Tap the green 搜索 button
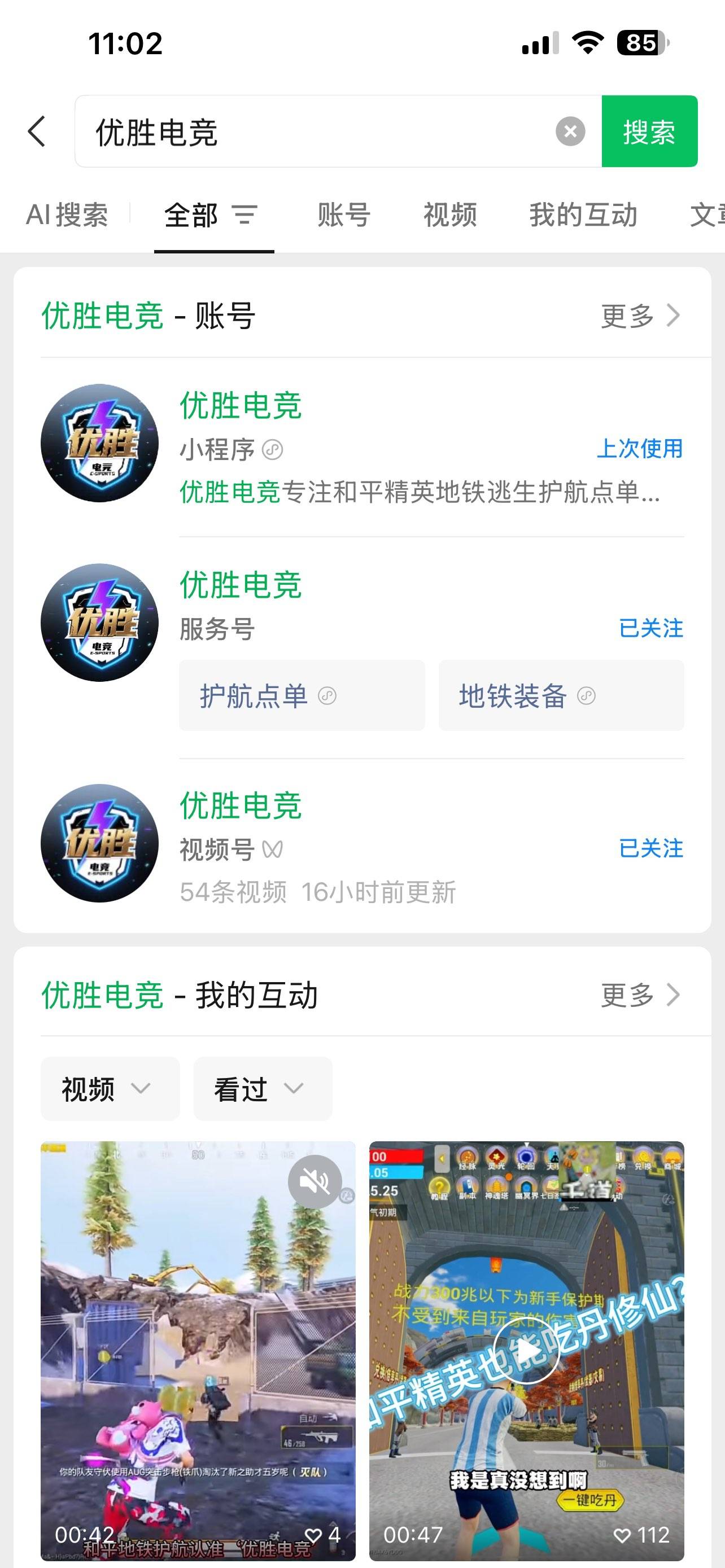This screenshot has height=1568, width=725. pos(649,132)
